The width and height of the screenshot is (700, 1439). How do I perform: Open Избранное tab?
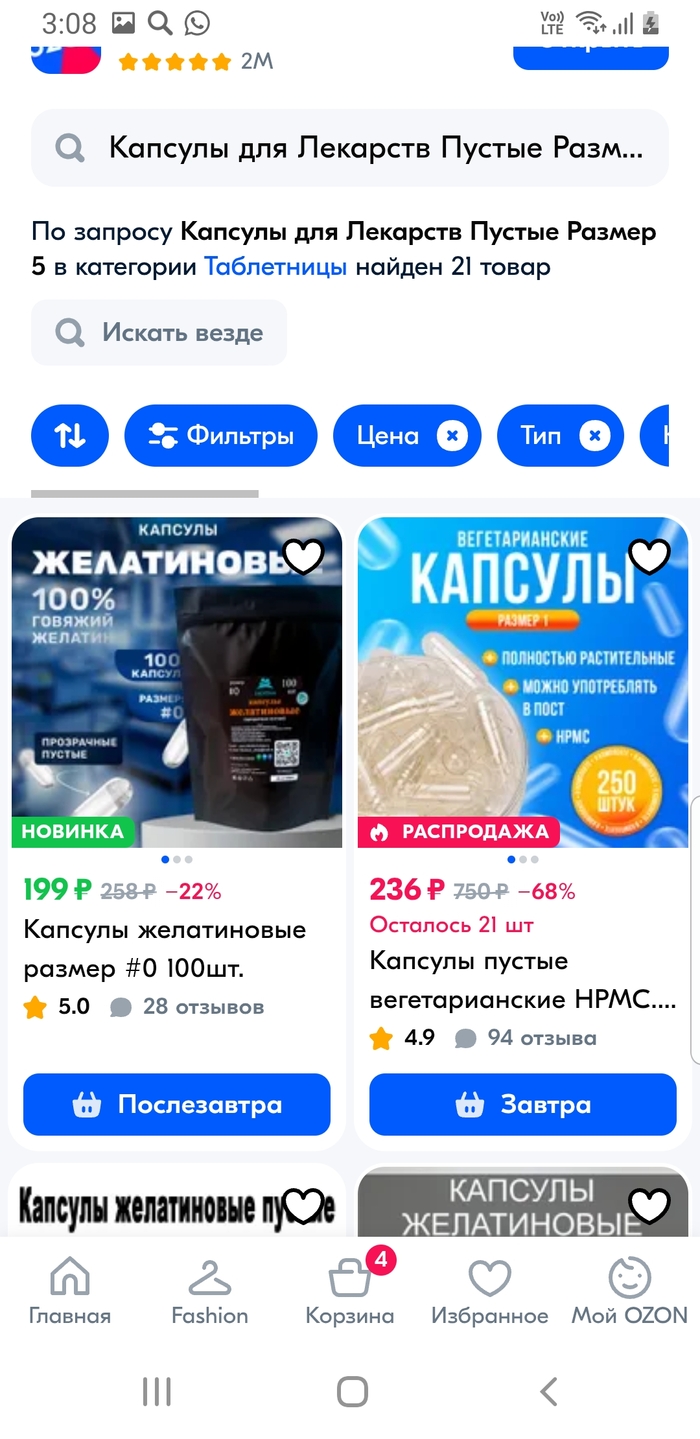click(490, 1290)
